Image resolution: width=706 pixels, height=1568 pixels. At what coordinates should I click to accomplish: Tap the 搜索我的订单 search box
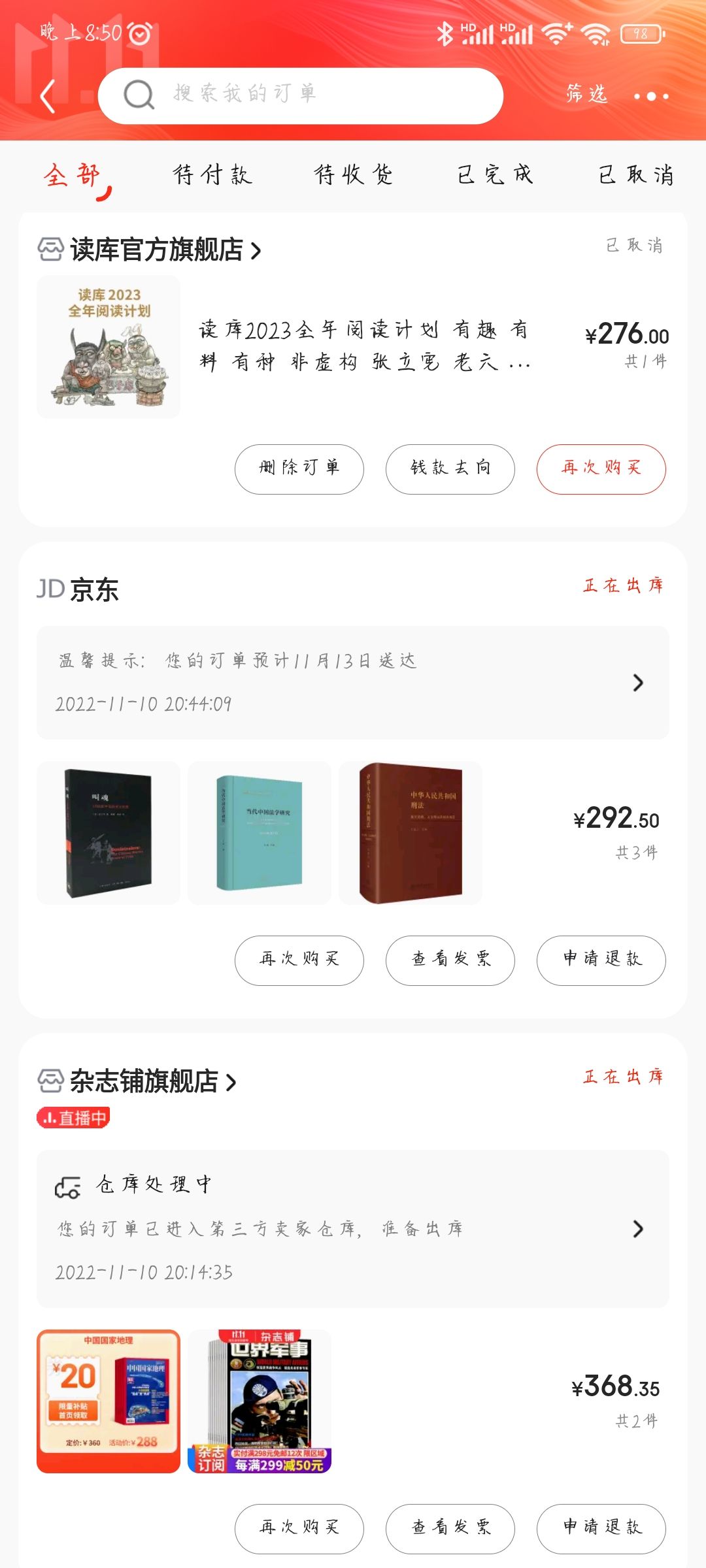[x=301, y=96]
